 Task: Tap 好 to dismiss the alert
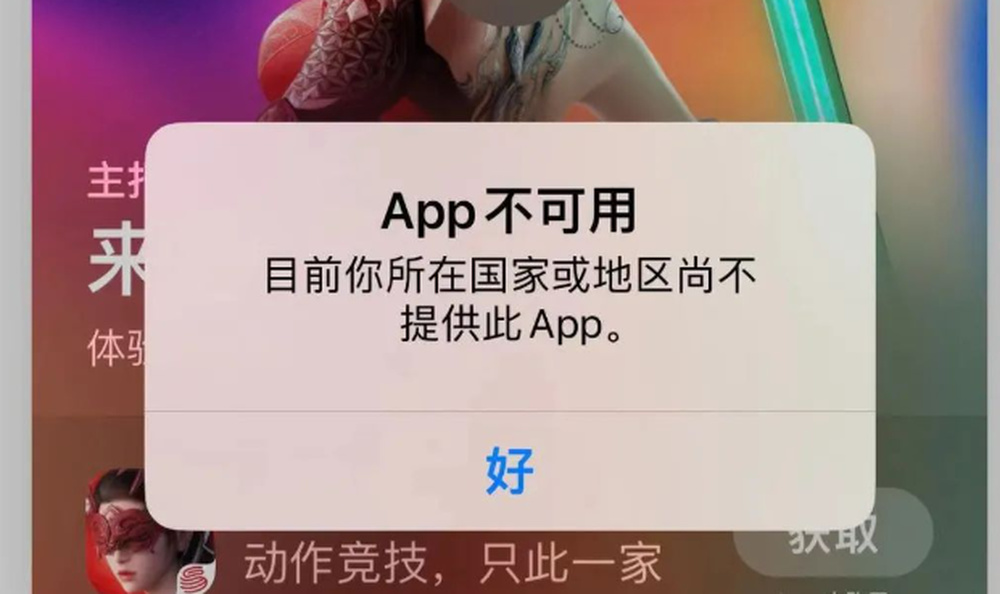(x=510, y=470)
